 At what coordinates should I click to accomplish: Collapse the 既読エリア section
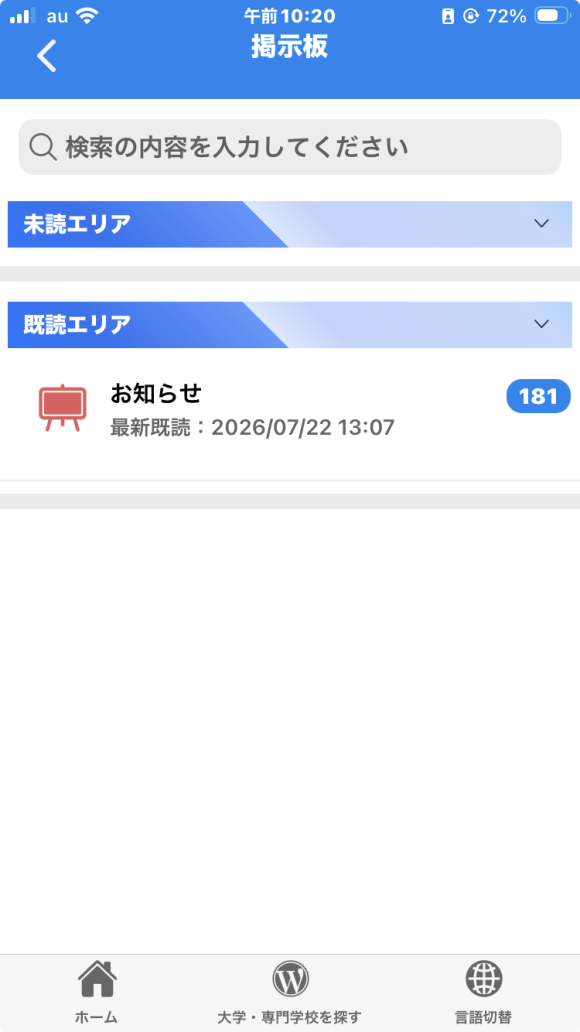point(290,324)
